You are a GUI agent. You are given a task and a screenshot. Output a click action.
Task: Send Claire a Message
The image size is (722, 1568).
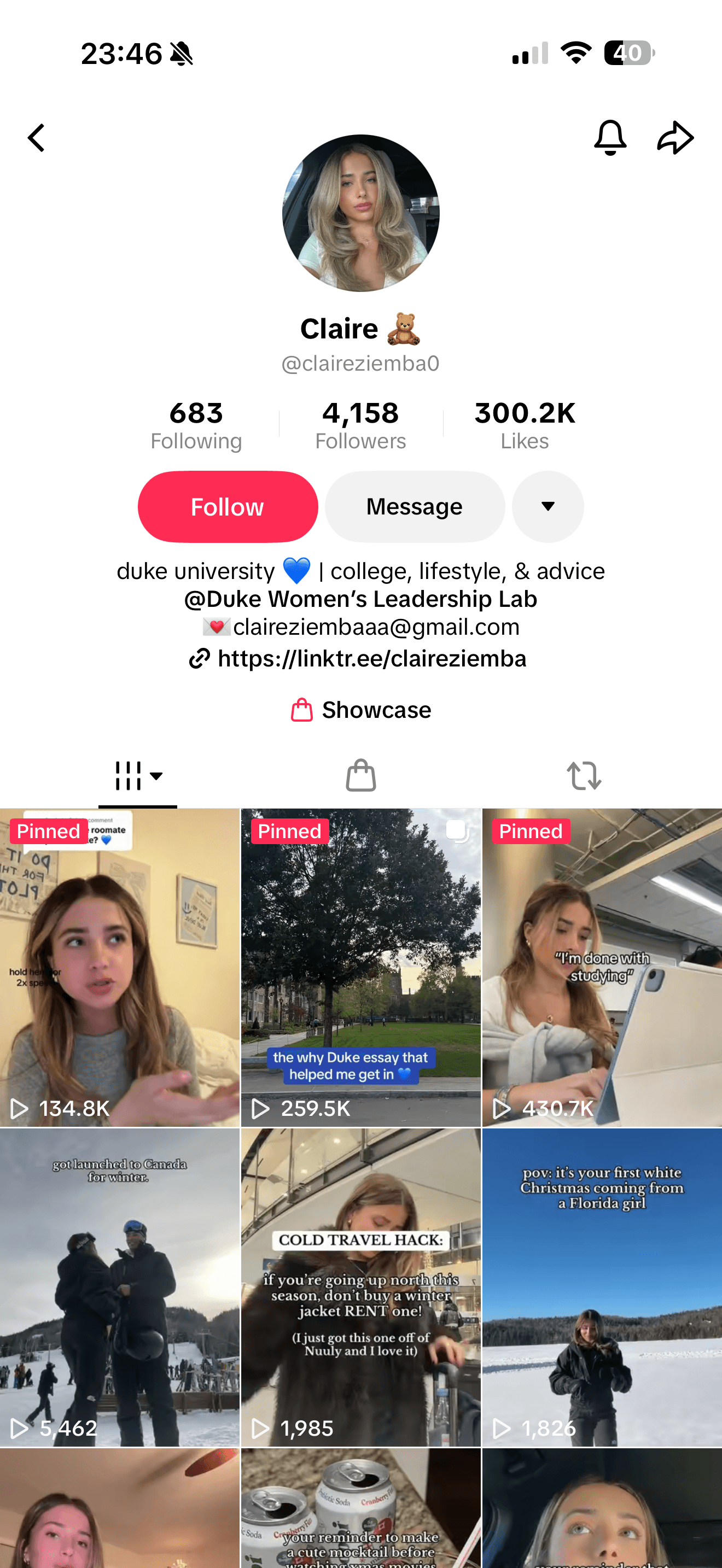click(414, 506)
